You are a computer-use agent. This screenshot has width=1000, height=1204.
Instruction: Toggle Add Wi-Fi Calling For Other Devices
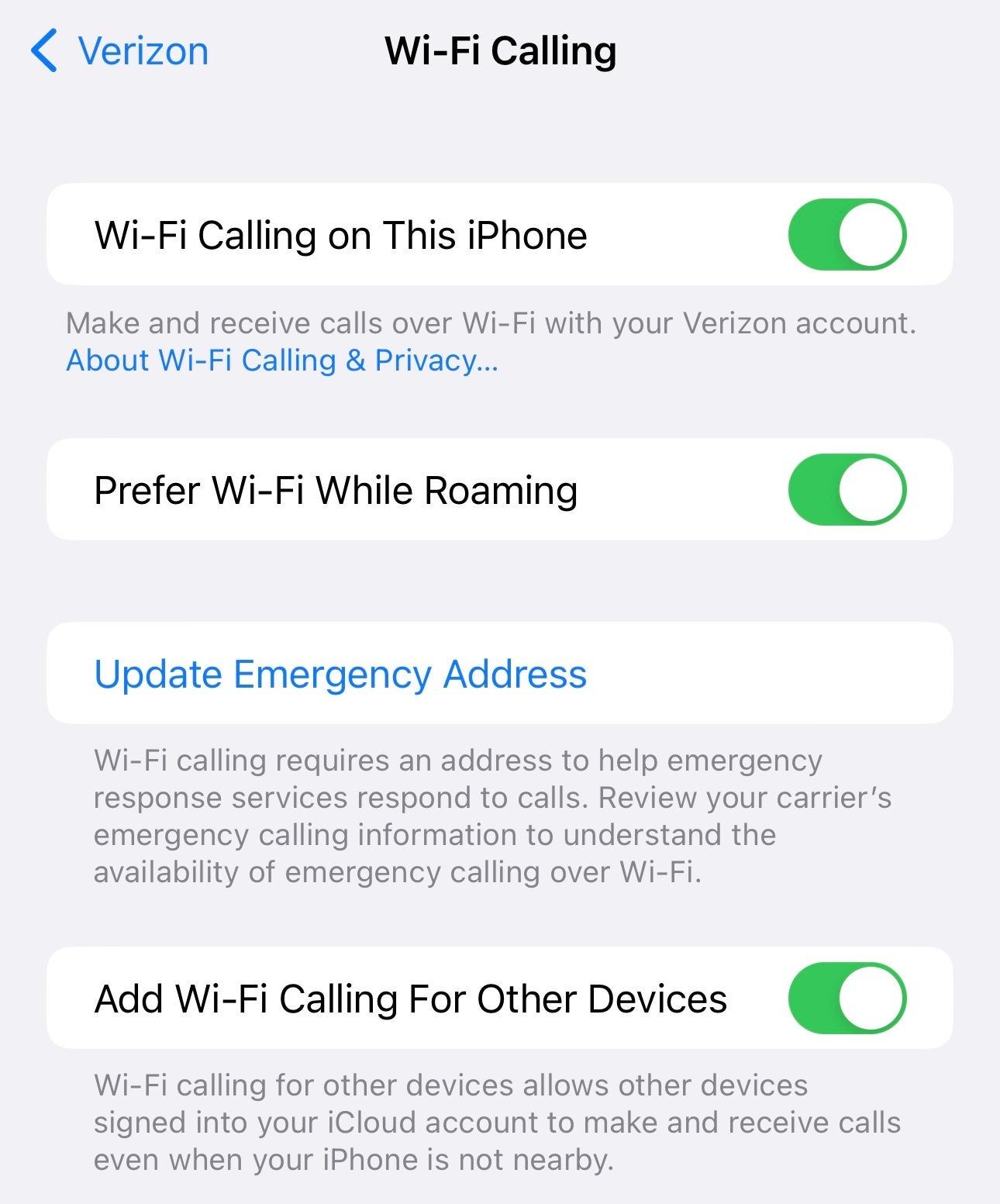[x=847, y=999]
